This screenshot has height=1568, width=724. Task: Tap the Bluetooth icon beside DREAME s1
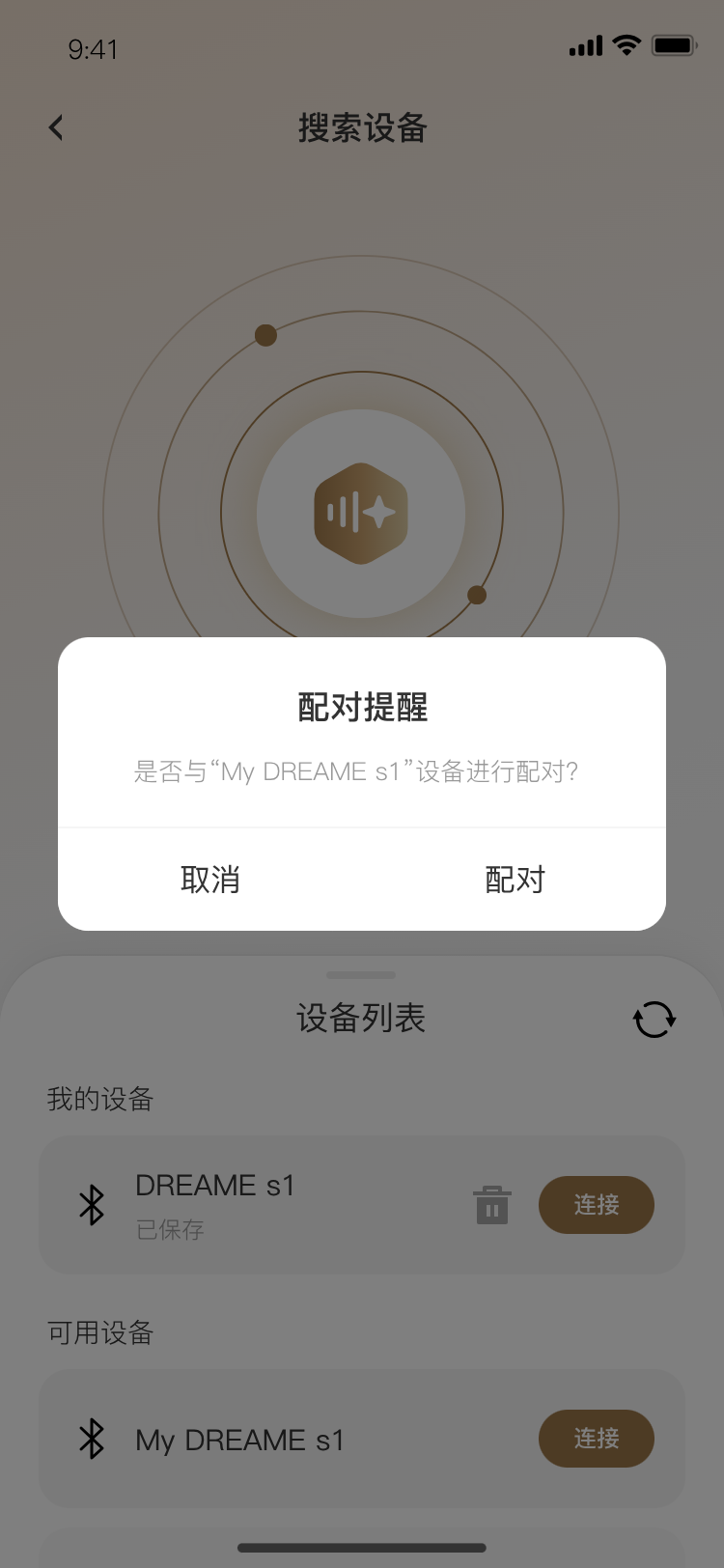(92, 1205)
